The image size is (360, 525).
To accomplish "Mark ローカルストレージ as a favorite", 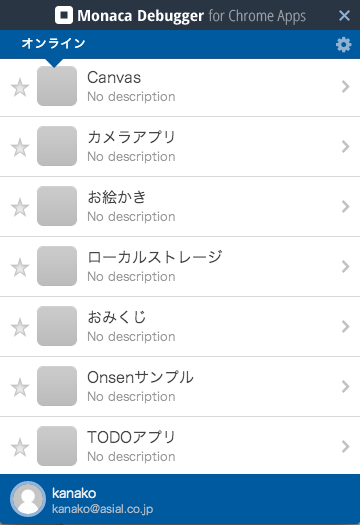I will (20, 267).
